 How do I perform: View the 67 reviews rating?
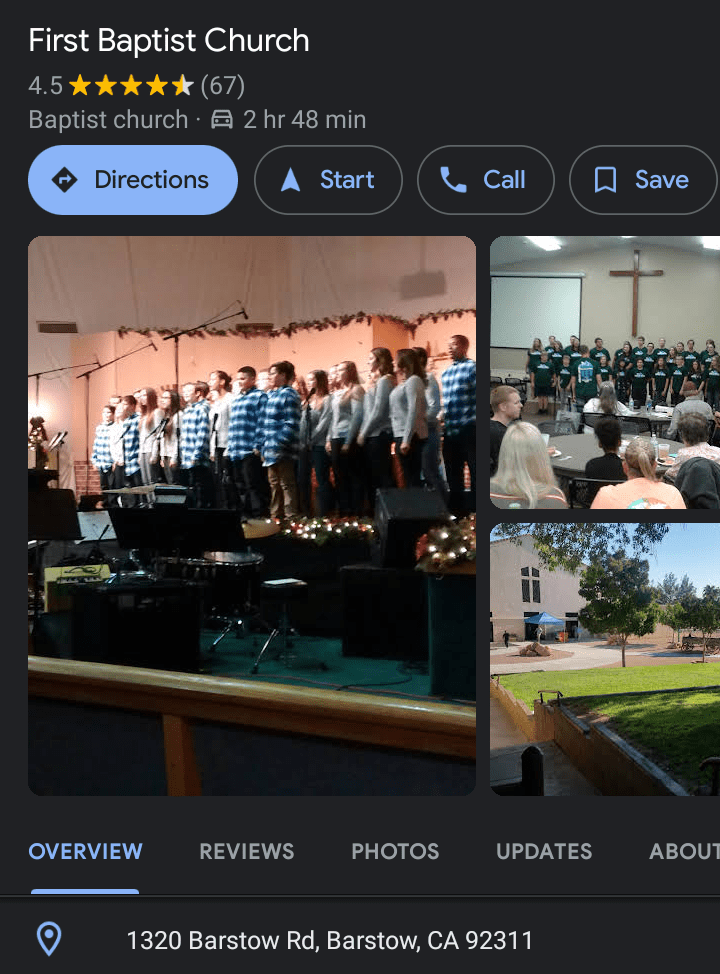[x=136, y=86]
